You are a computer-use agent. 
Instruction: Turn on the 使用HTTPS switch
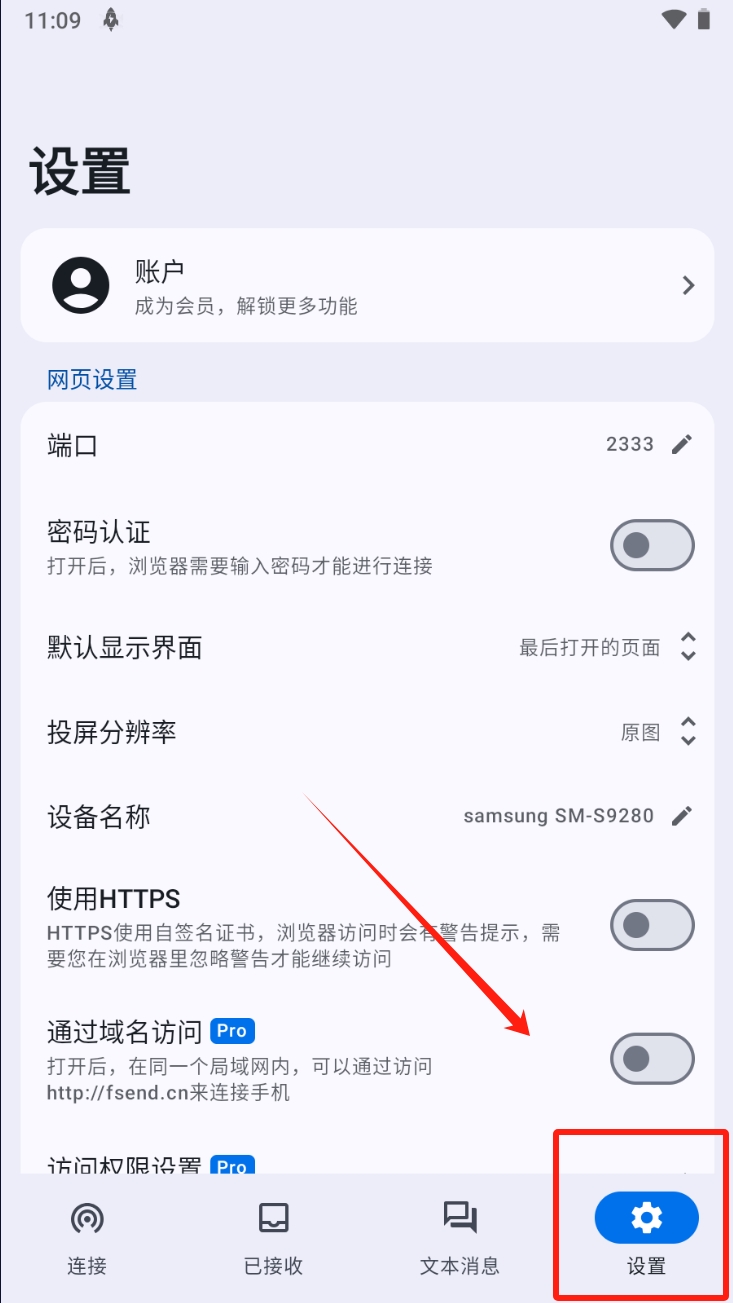[652, 925]
